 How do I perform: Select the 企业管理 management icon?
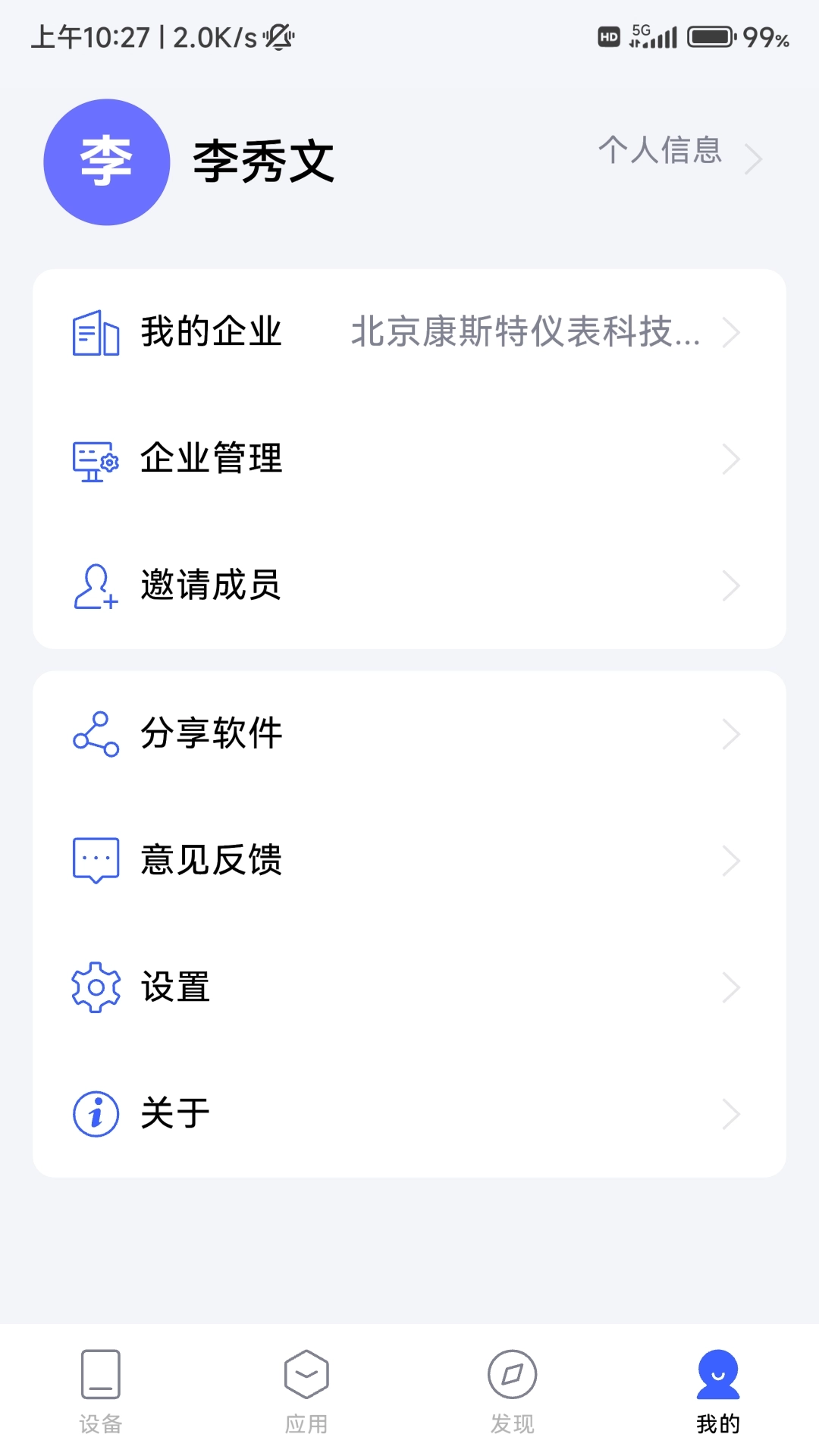coord(95,459)
